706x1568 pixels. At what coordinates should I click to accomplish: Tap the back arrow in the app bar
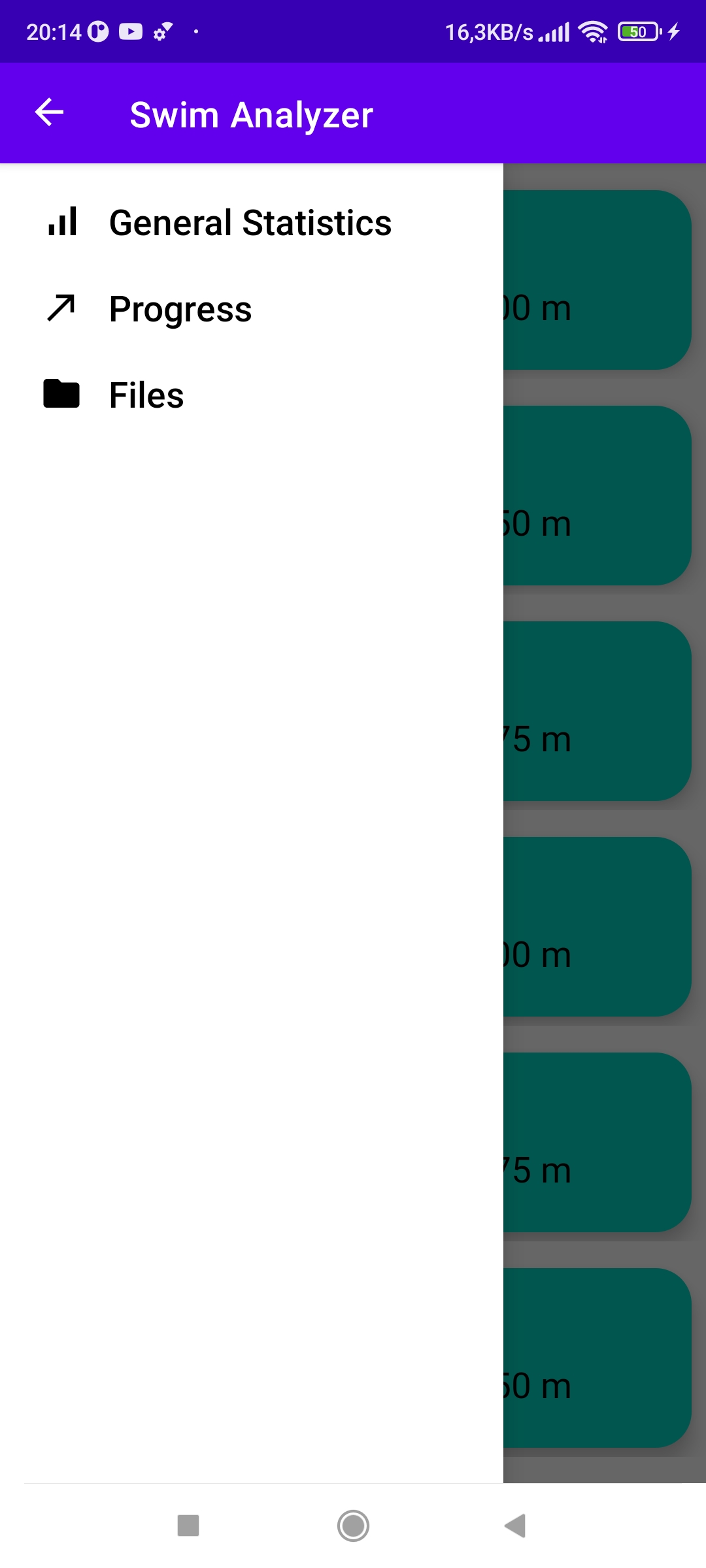click(50, 112)
